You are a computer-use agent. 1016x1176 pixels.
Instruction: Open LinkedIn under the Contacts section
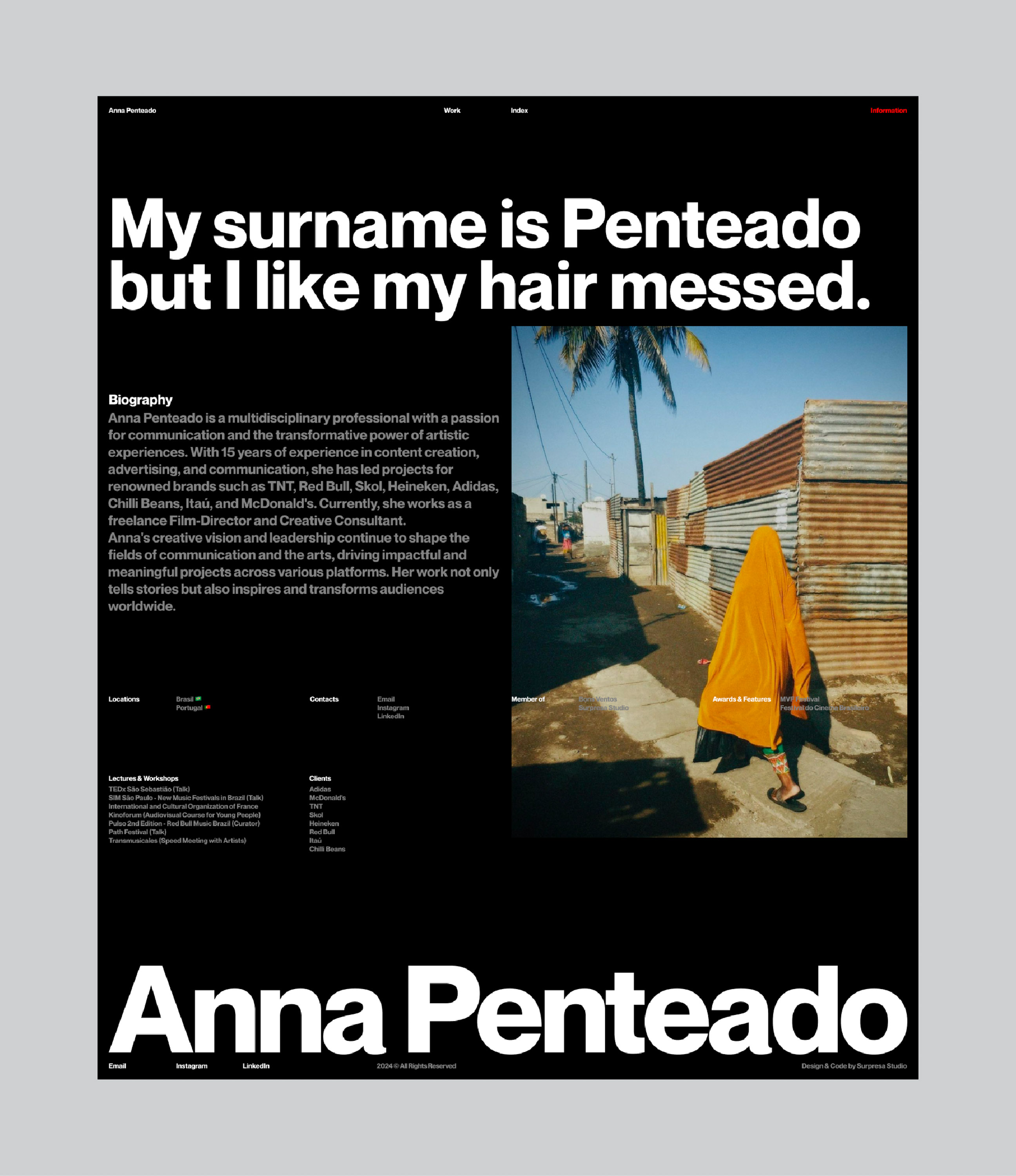[390, 716]
